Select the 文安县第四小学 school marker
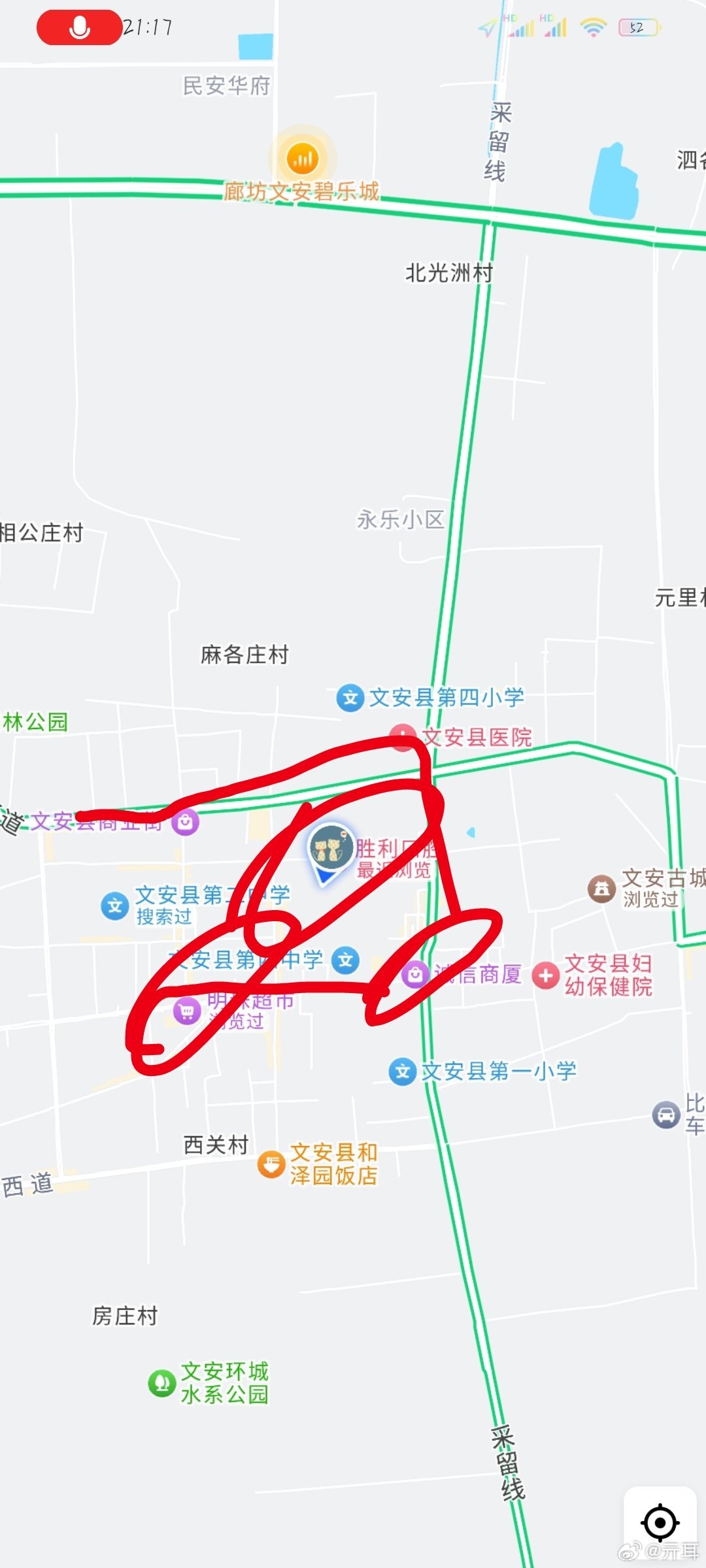Viewport: 706px width, 1568px height. click(x=350, y=698)
